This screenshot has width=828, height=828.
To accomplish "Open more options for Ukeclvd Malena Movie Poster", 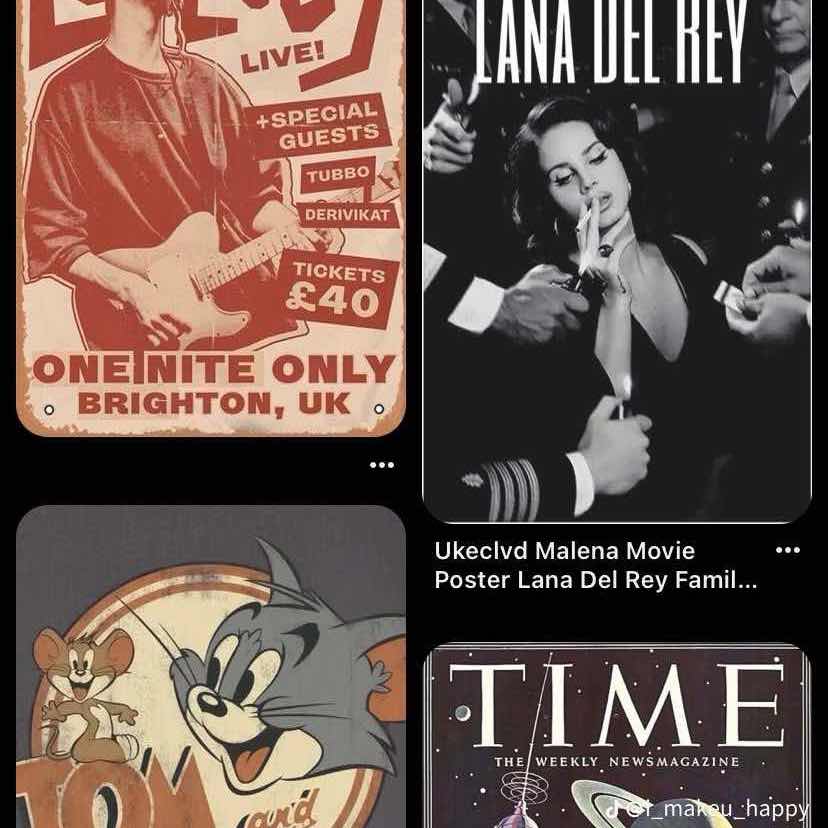I will [788, 551].
